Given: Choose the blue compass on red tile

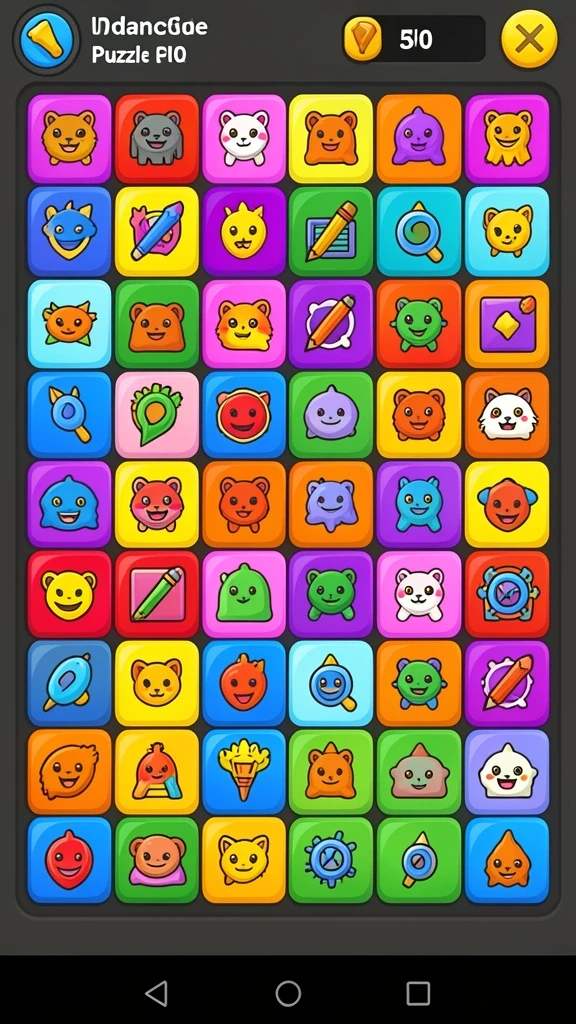Looking at the screenshot, I should tap(507, 594).
